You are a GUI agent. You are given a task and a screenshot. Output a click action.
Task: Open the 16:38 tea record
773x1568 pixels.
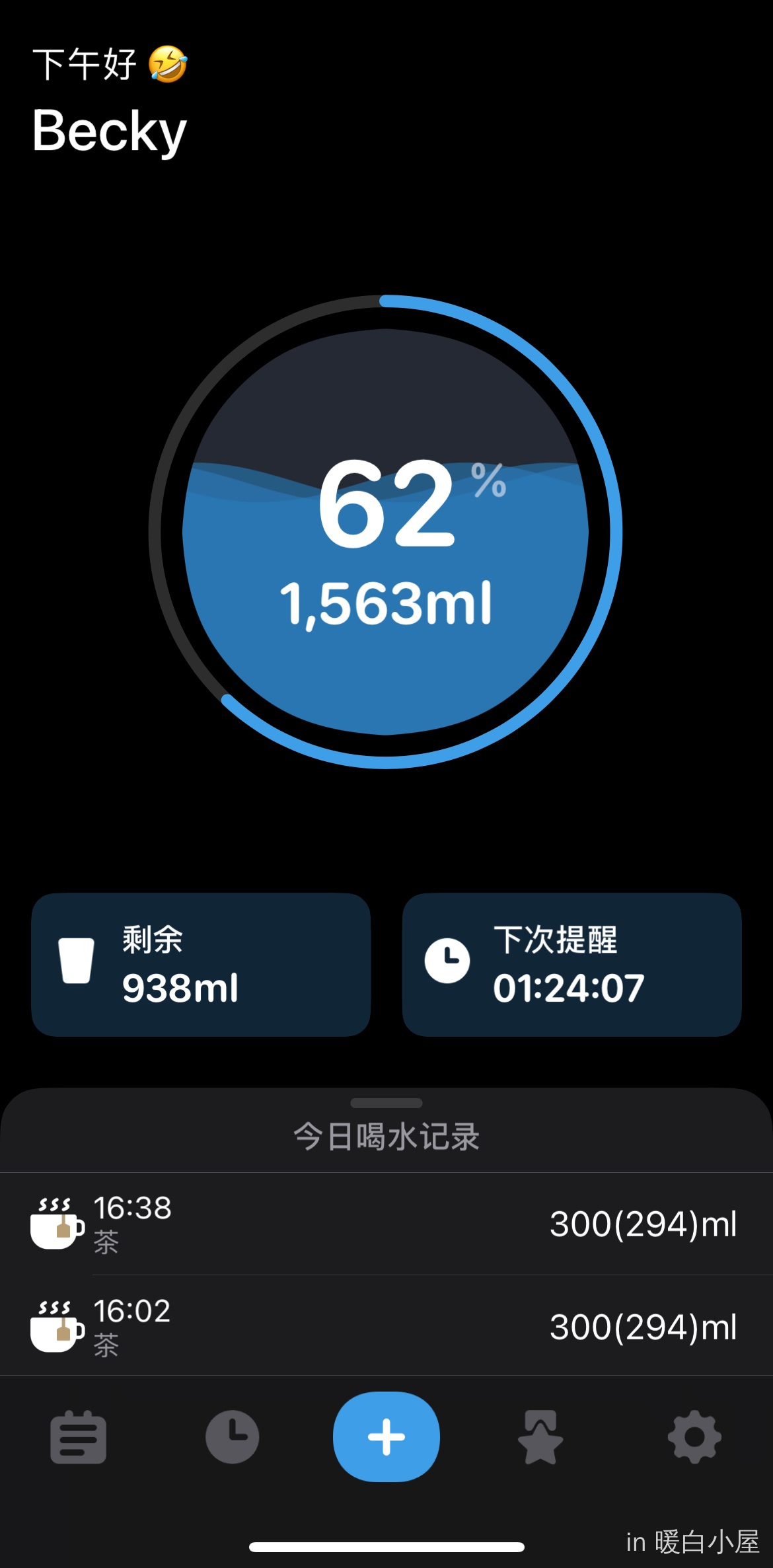click(386, 1224)
